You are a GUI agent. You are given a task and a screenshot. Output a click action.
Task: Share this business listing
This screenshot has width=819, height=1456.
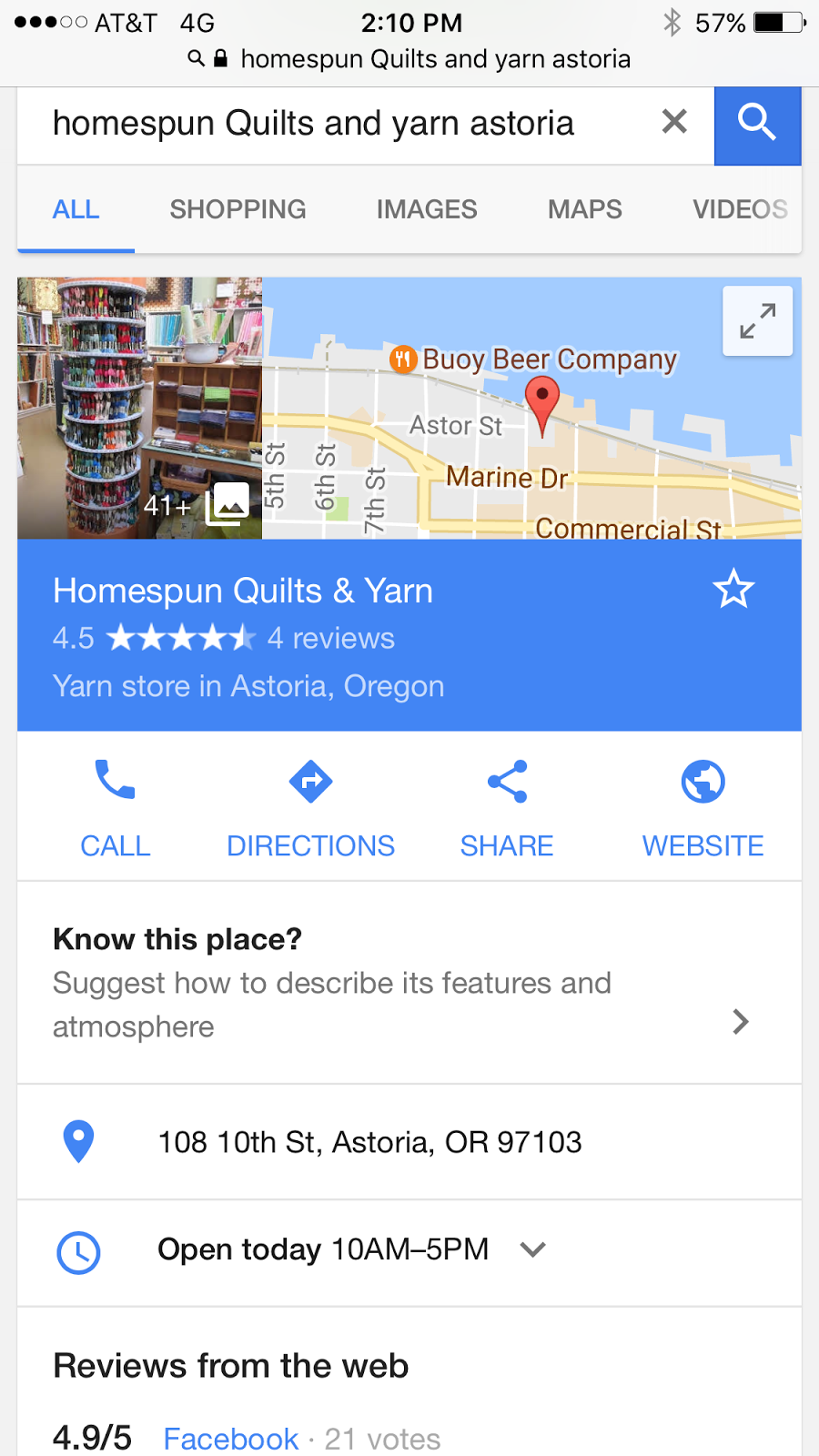pos(507,807)
